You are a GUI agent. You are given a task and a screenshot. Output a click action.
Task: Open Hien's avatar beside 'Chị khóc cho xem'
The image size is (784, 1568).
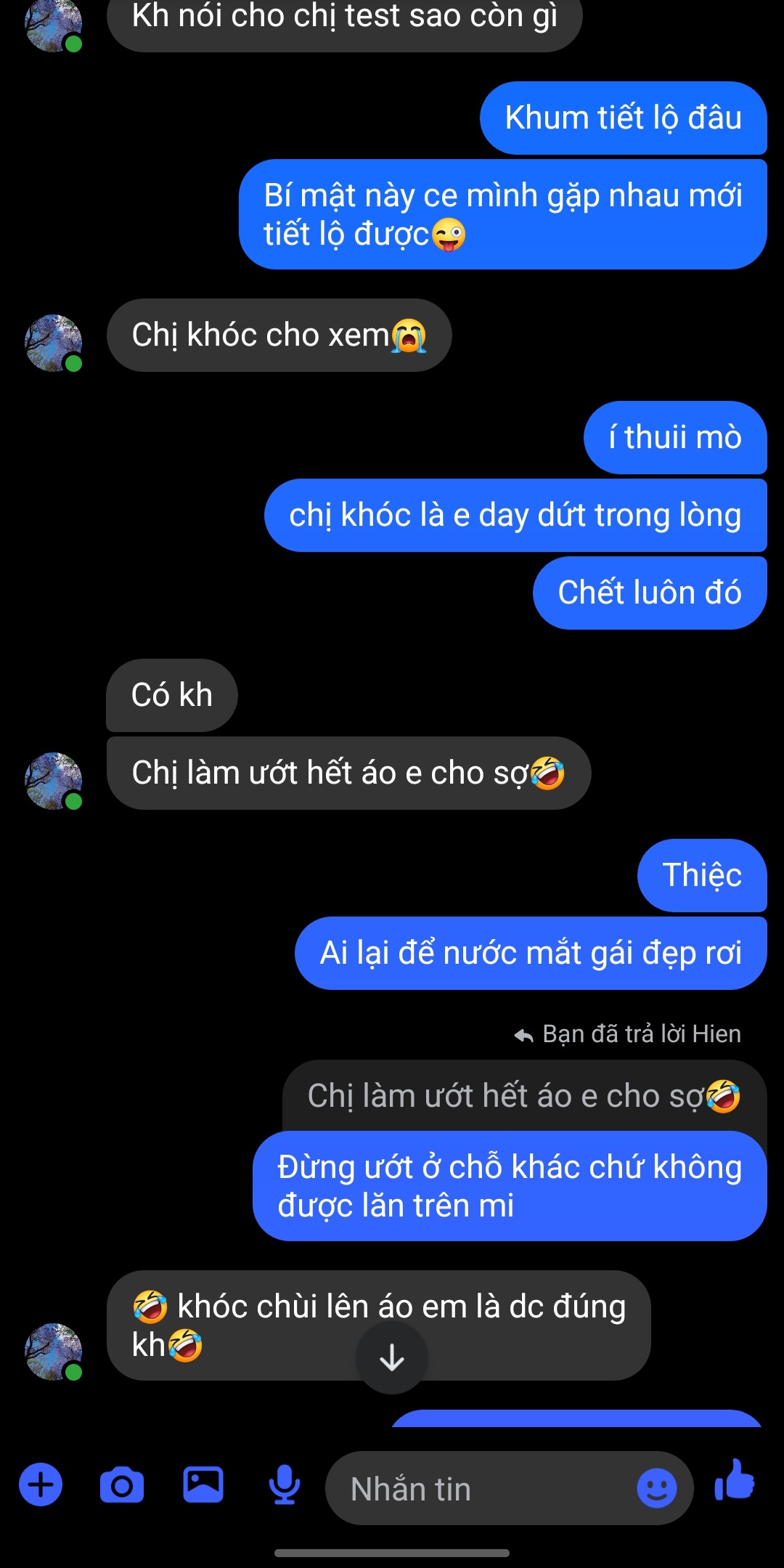[54, 343]
